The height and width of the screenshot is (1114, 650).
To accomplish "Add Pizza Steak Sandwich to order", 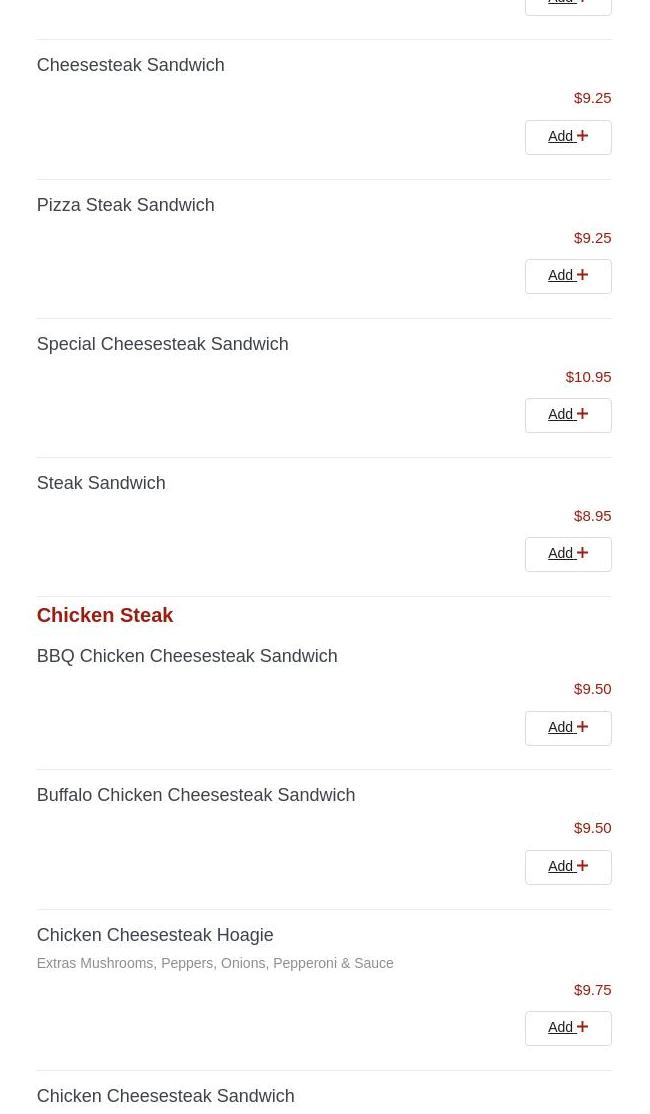I will pyautogui.click(x=568, y=276).
